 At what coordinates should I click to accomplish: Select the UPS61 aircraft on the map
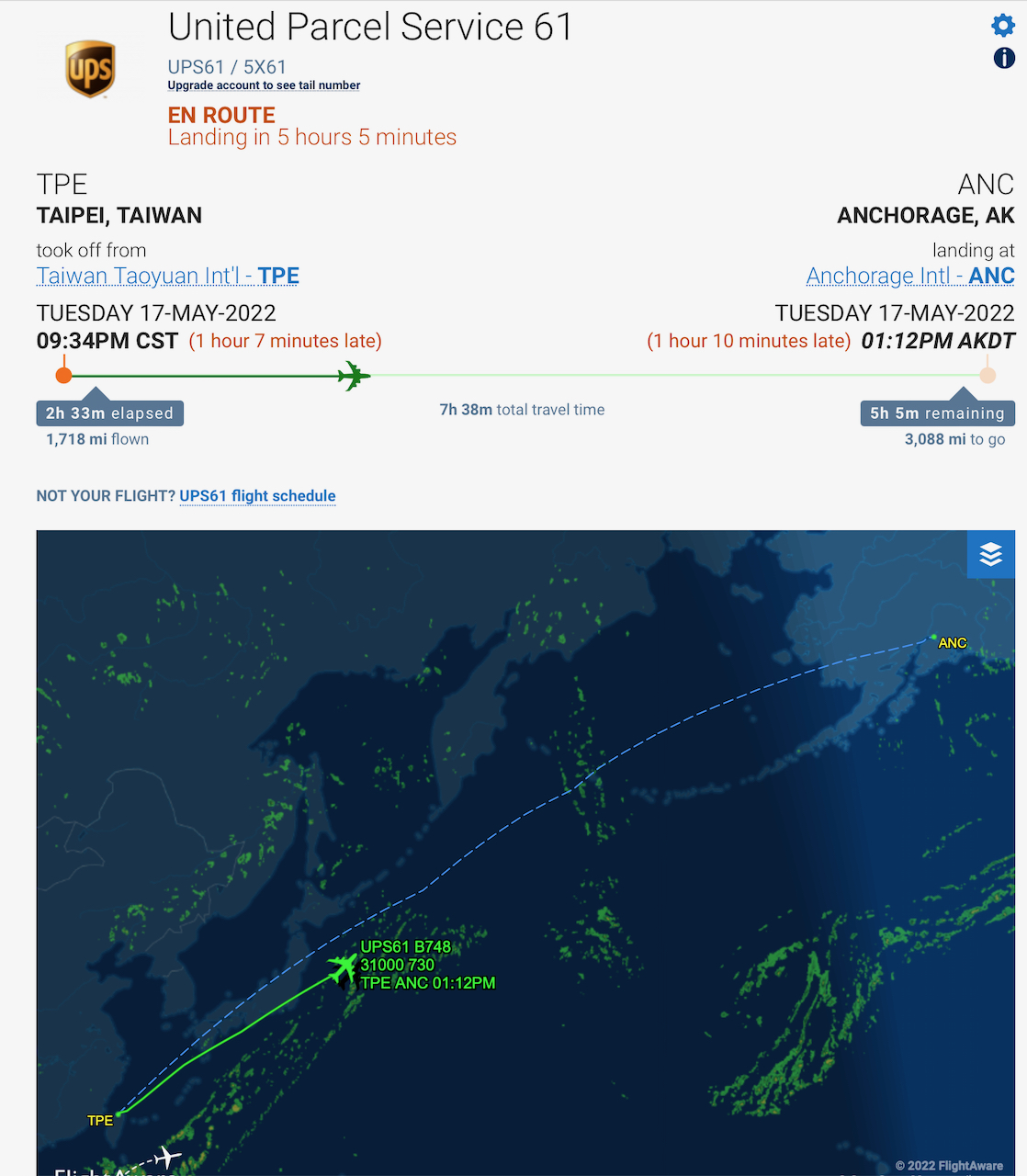pyautogui.click(x=343, y=967)
